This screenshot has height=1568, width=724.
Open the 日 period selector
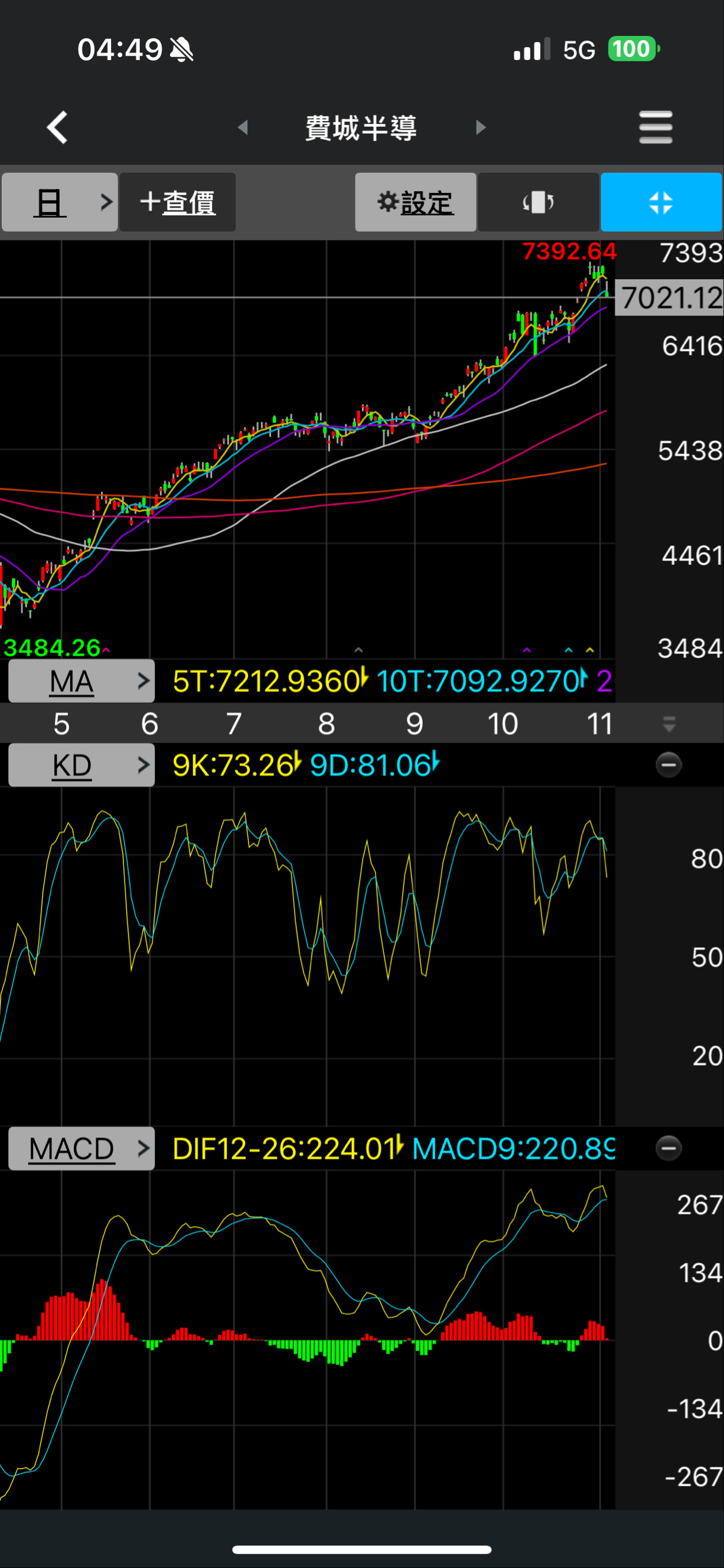pos(60,202)
